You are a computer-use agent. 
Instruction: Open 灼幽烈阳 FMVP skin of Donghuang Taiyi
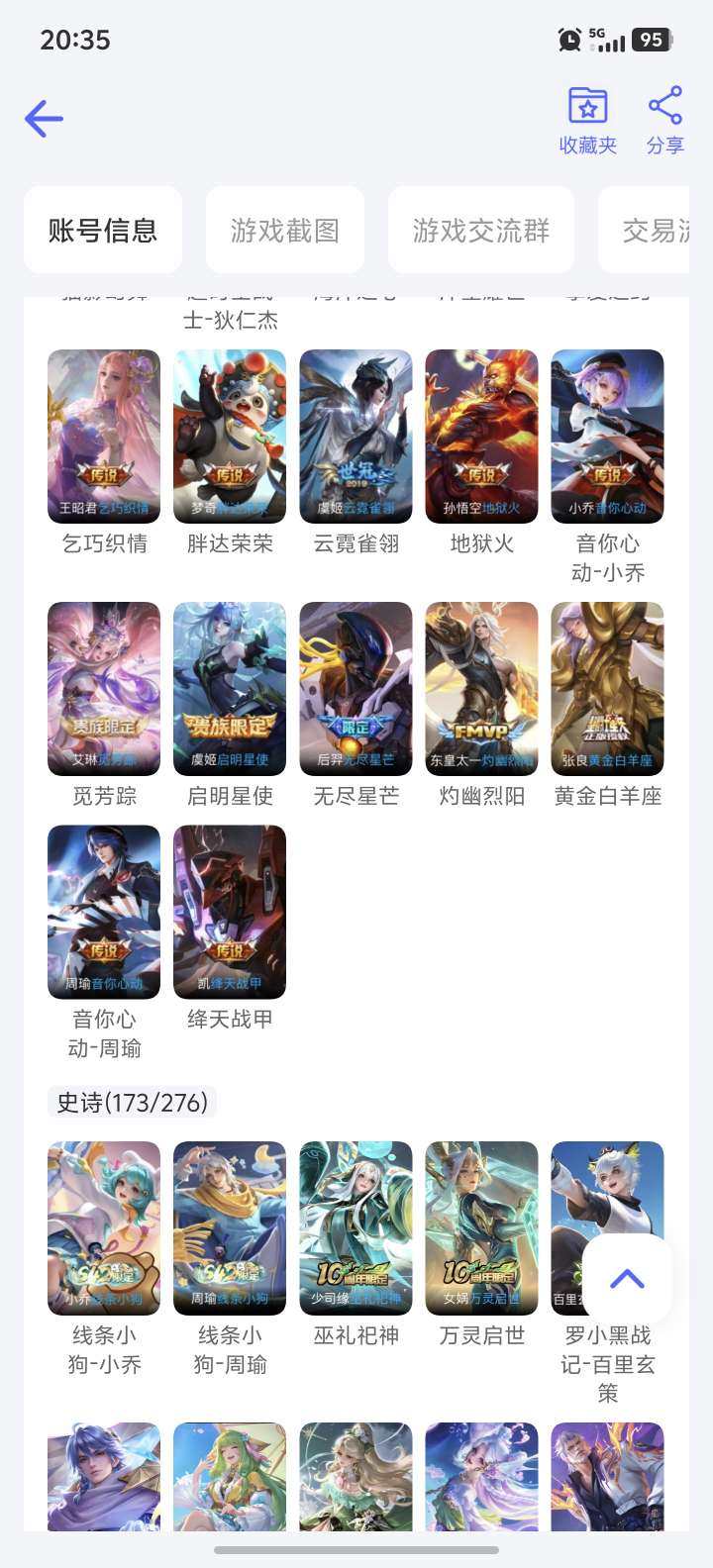click(x=481, y=687)
